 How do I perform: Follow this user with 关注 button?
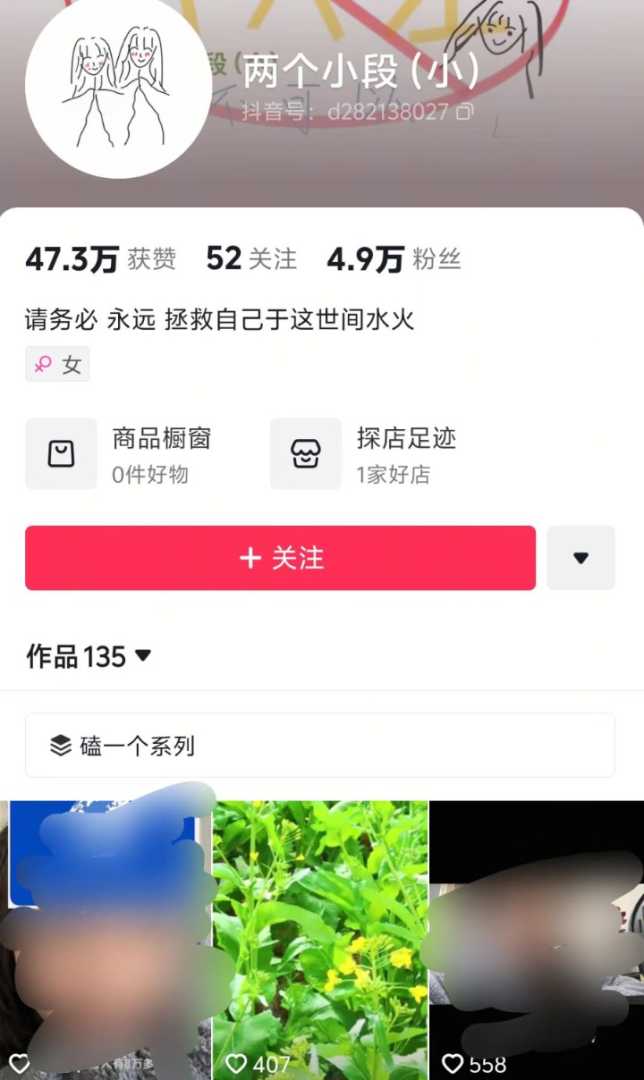pyautogui.click(x=280, y=558)
